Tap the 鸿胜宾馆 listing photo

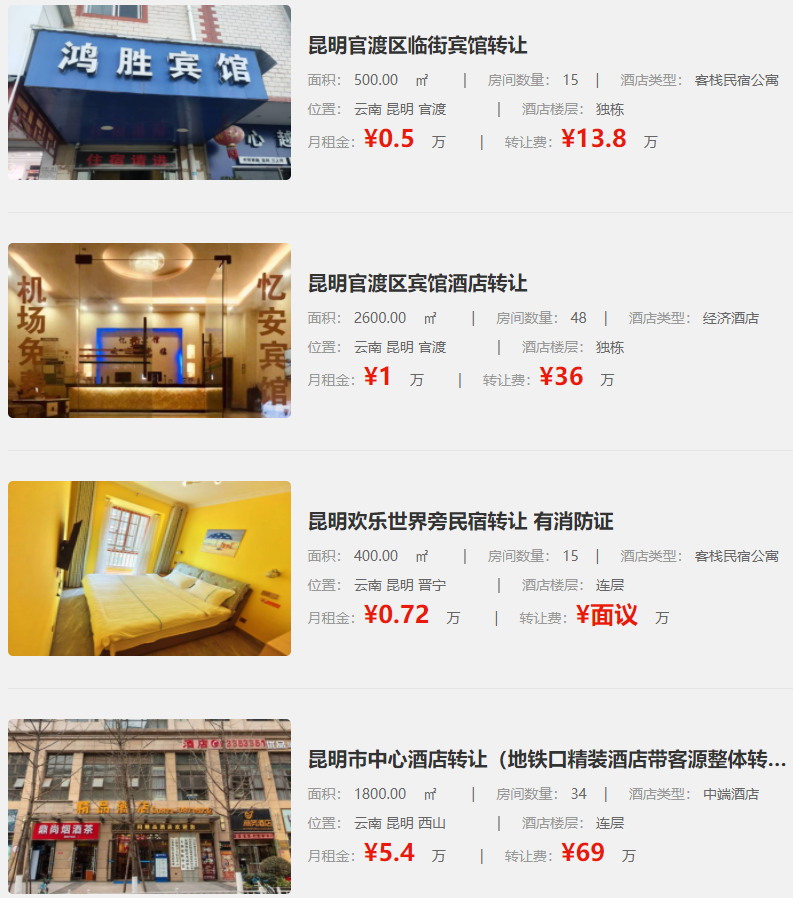coord(149,92)
